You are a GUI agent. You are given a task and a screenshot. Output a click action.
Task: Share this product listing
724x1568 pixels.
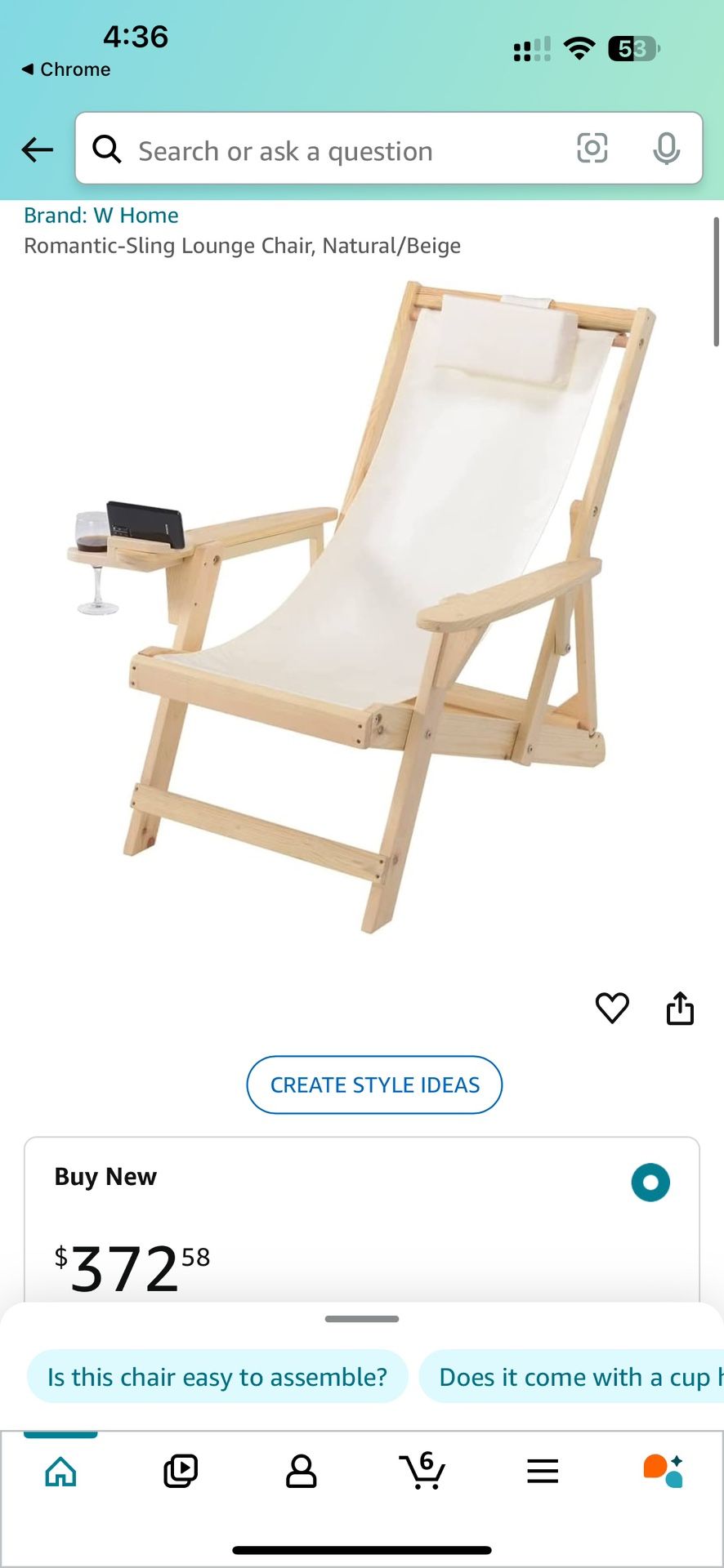(x=680, y=1008)
